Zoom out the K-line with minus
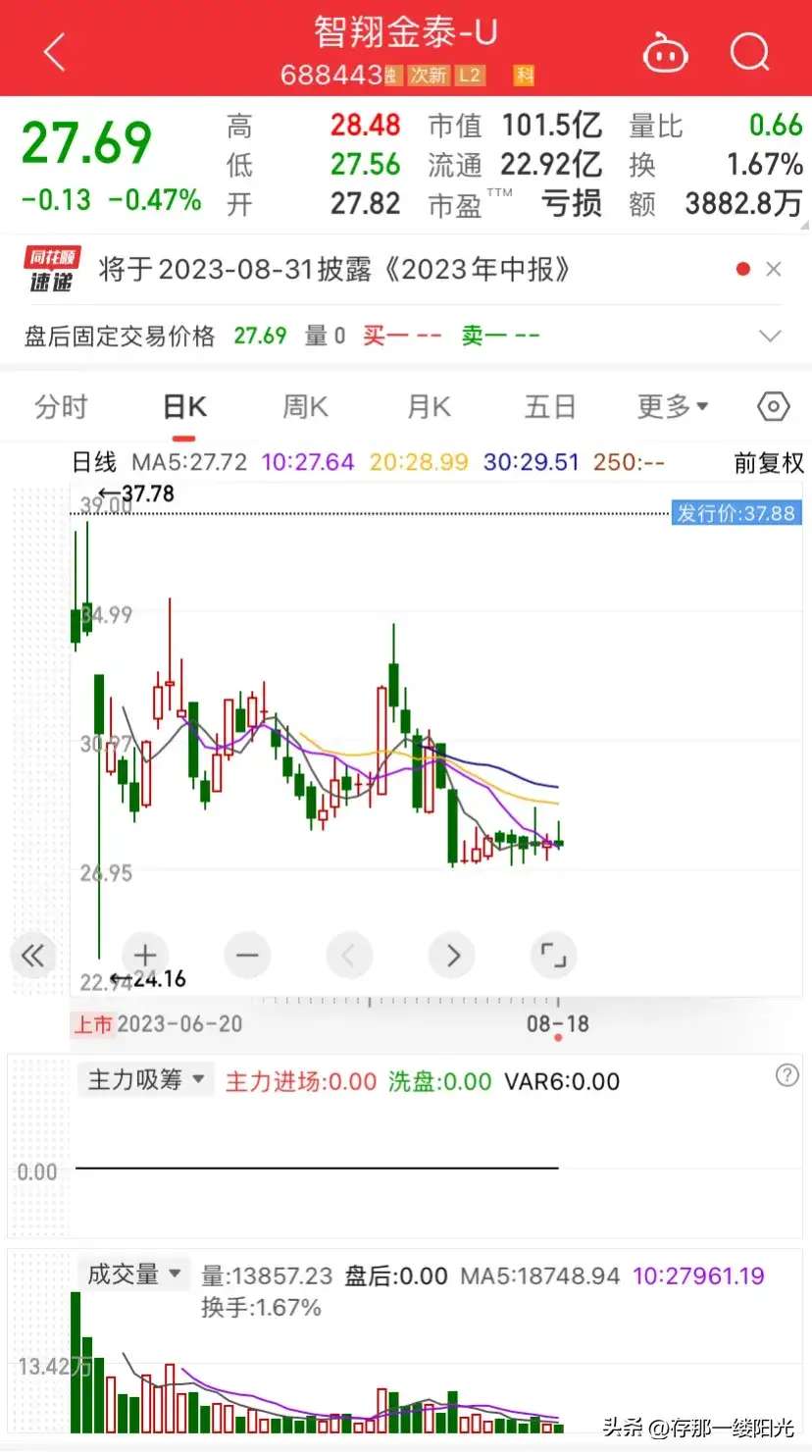This screenshot has width=812, height=1456. (x=247, y=955)
